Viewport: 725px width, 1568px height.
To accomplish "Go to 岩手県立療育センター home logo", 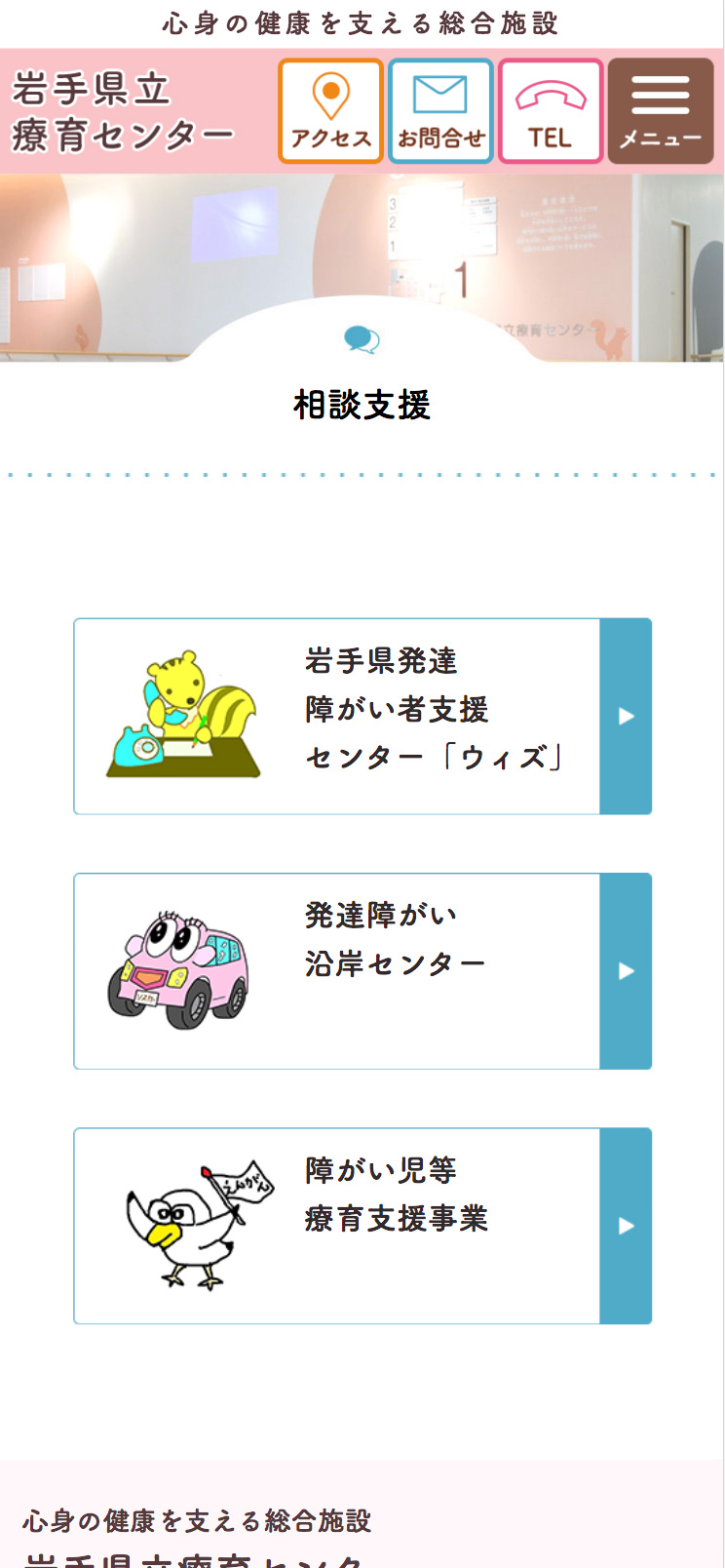I will pyautogui.click(x=123, y=112).
